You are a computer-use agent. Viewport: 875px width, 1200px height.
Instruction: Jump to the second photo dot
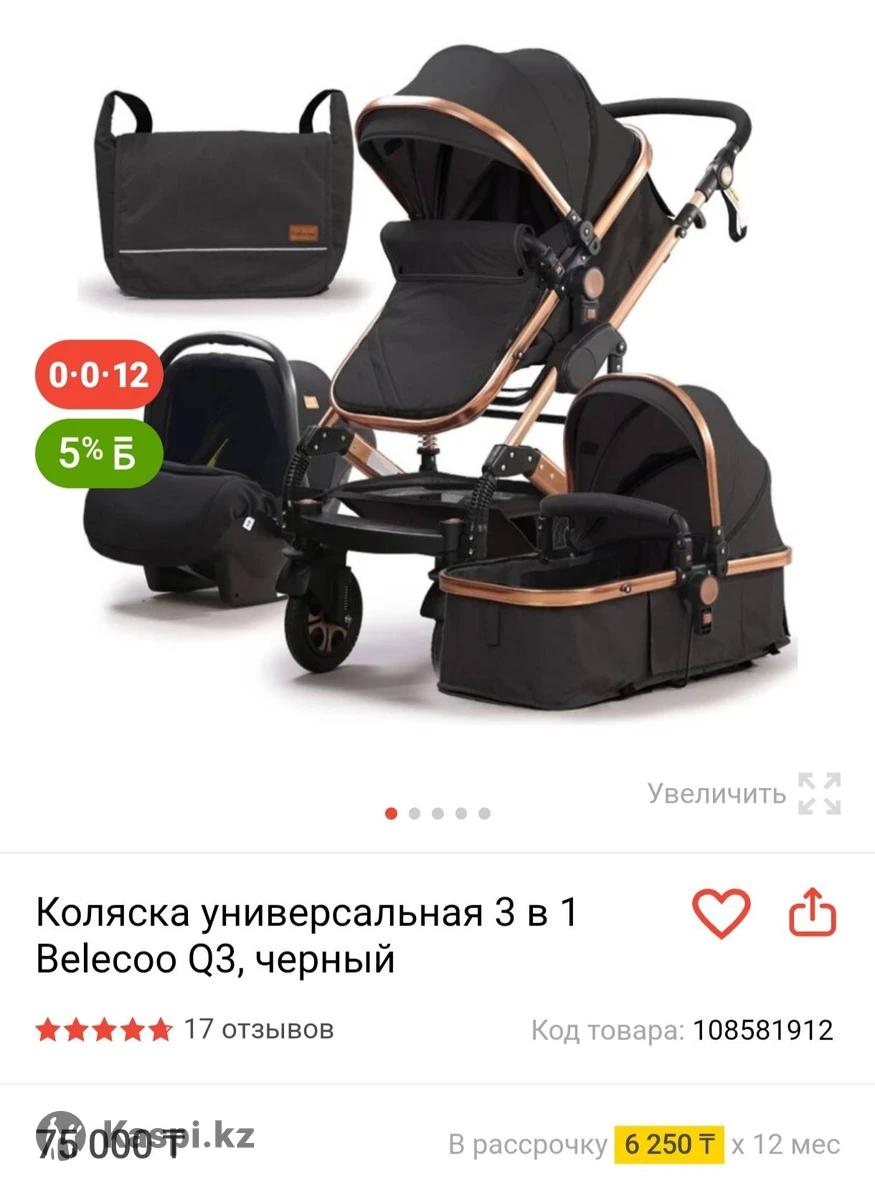point(414,813)
